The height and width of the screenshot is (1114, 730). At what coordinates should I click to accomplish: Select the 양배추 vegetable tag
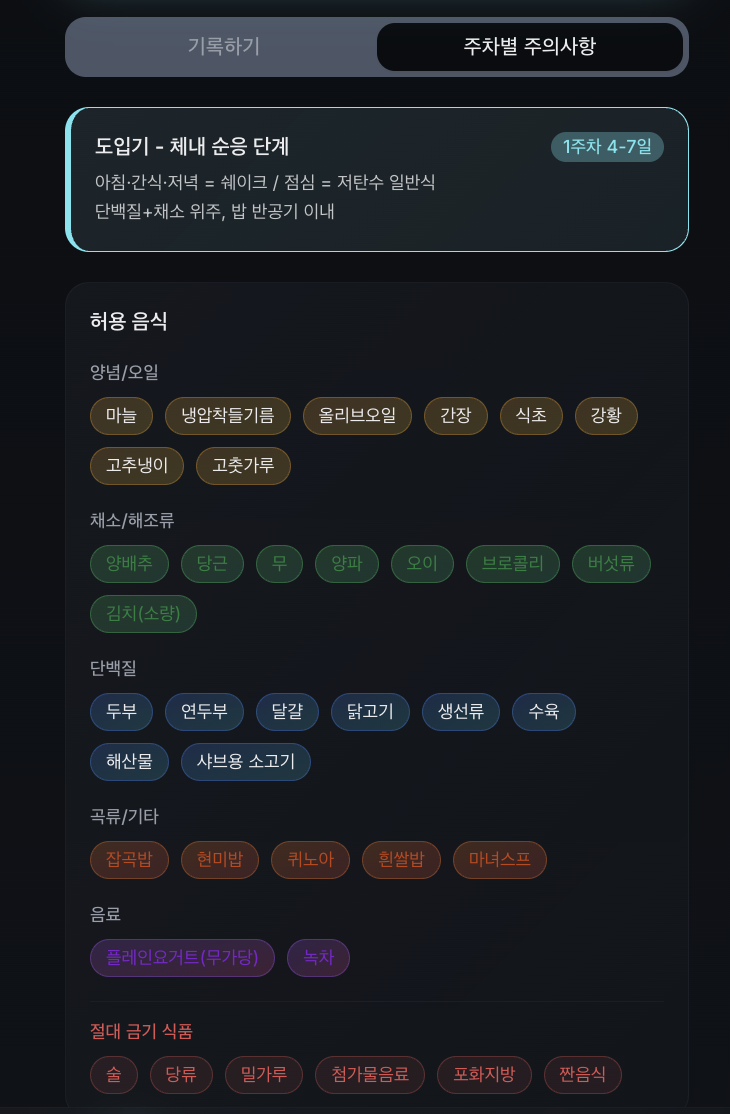tap(127, 563)
